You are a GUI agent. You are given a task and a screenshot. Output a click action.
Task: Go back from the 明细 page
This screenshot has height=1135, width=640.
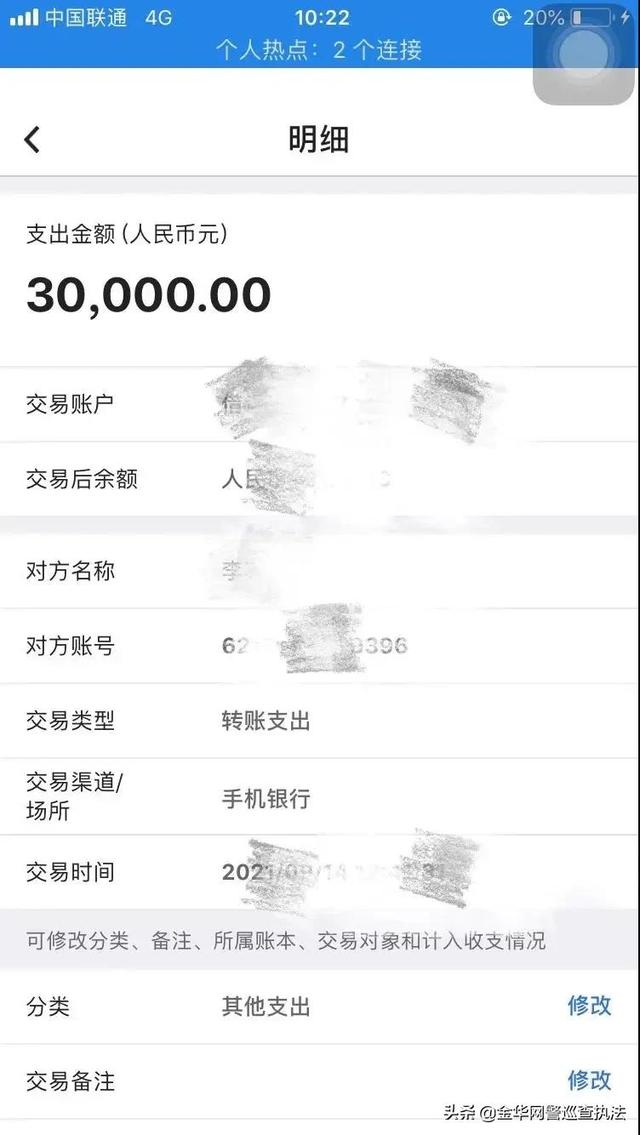tap(33, 139)
